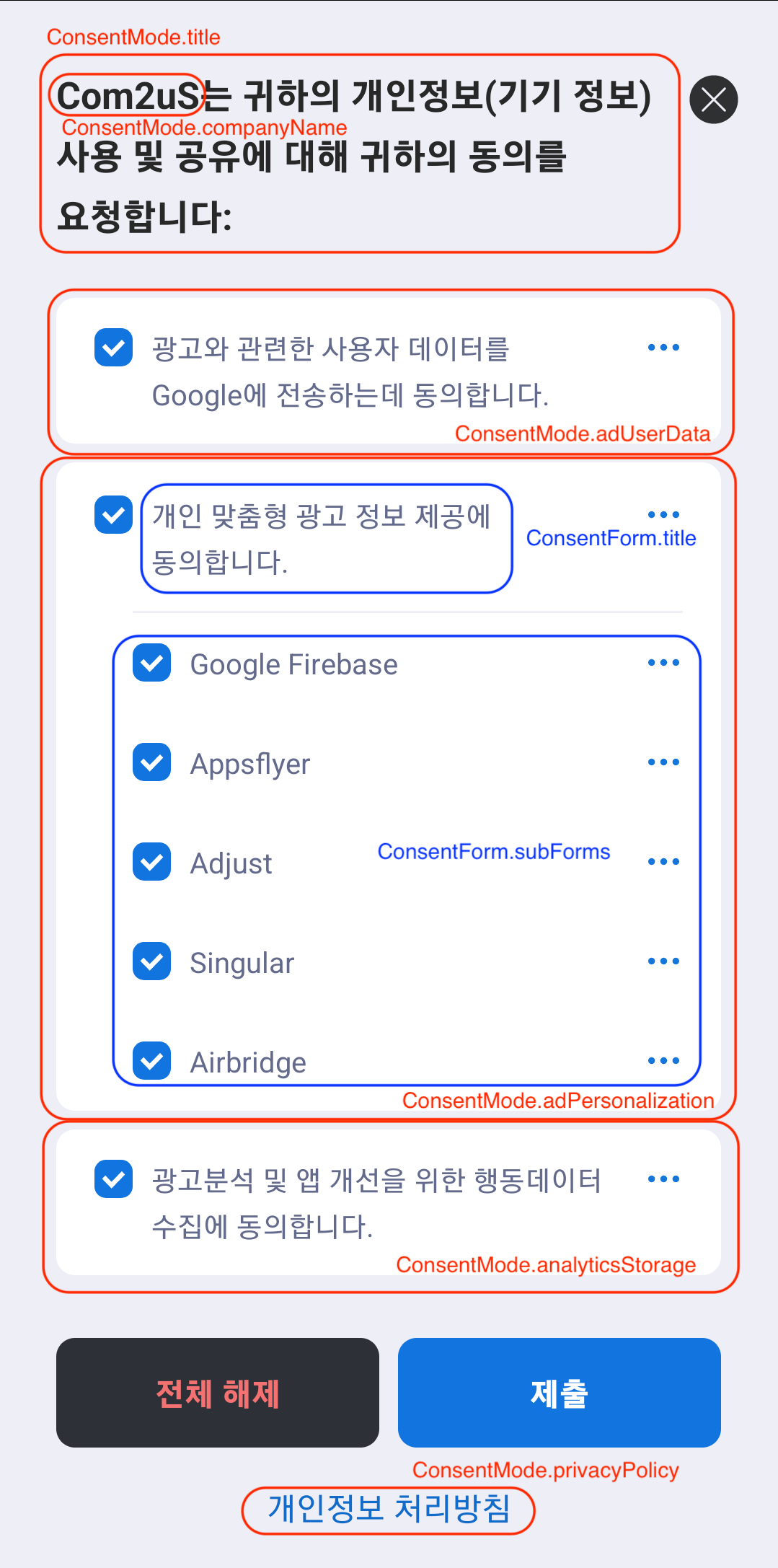Tap the 전체 해제 button to deselect all
Image resolution: width=778 pixels, height=1568 pixels.
(217, 1393)
